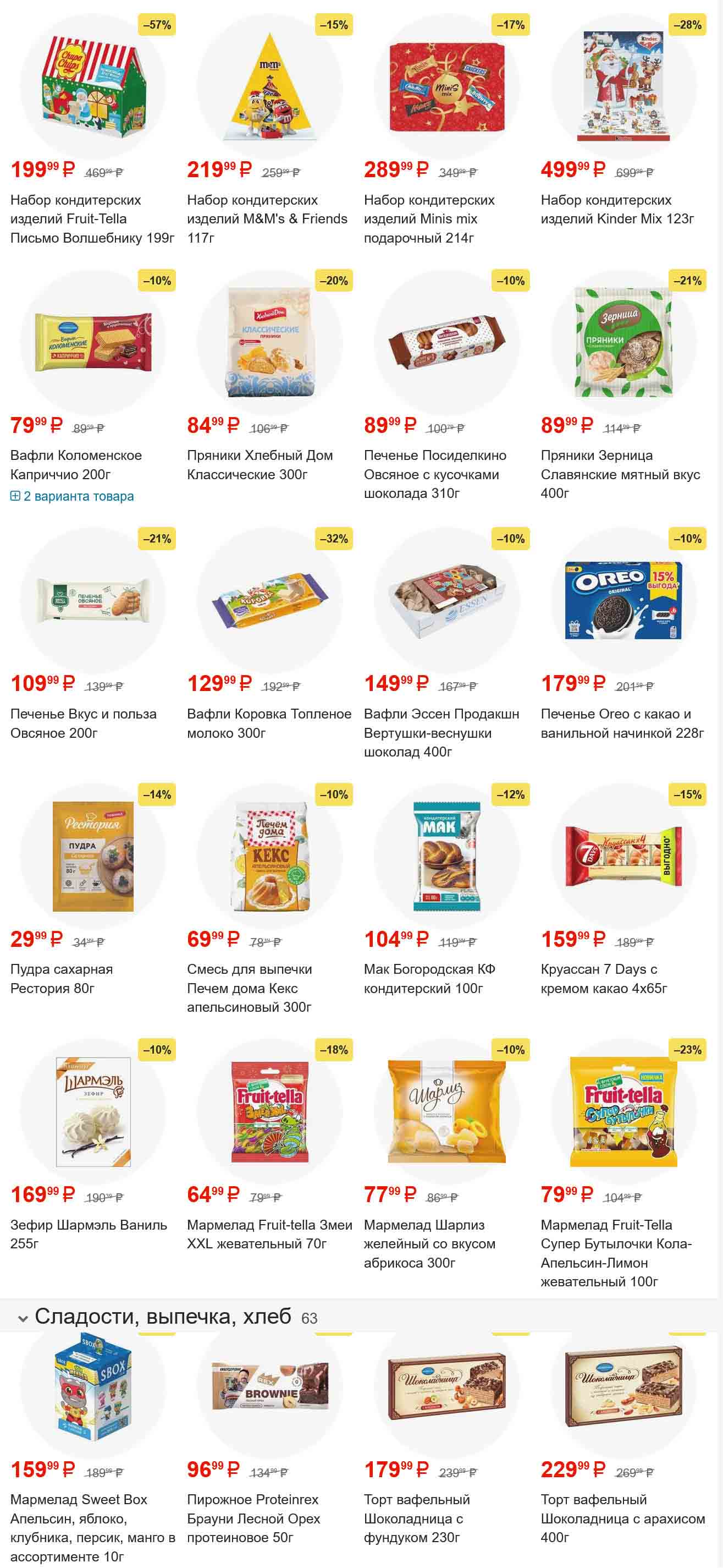
Task: Select Зефир Шармэль Ваниль 255г
Action: tap(88, 1234)
